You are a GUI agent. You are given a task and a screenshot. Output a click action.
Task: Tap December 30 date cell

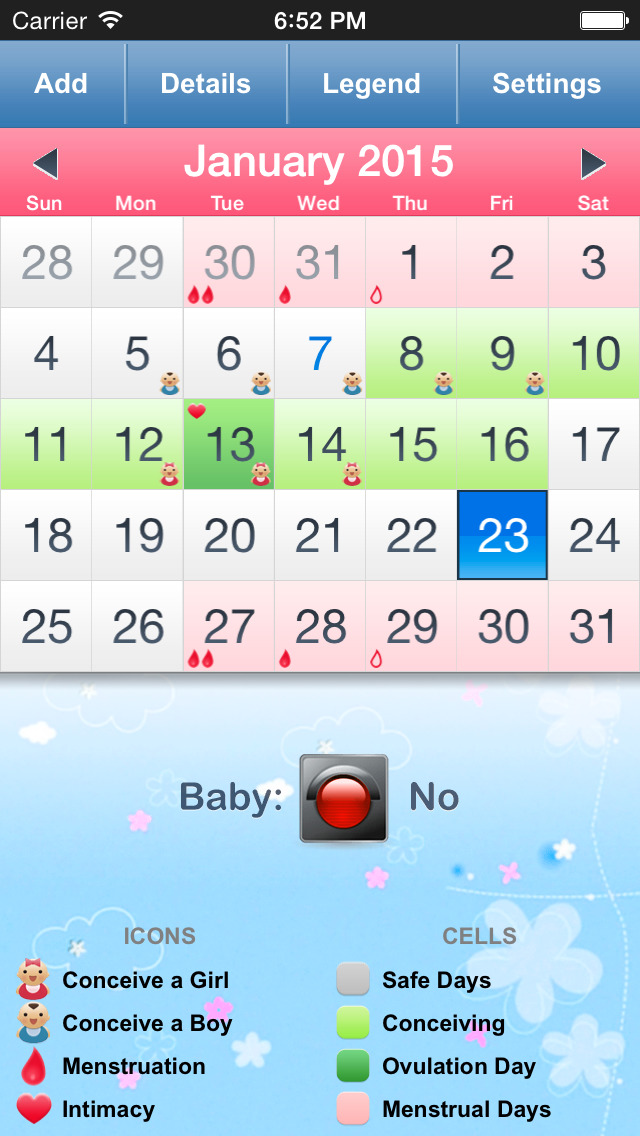pyautogui.click(x=229, y=263)
